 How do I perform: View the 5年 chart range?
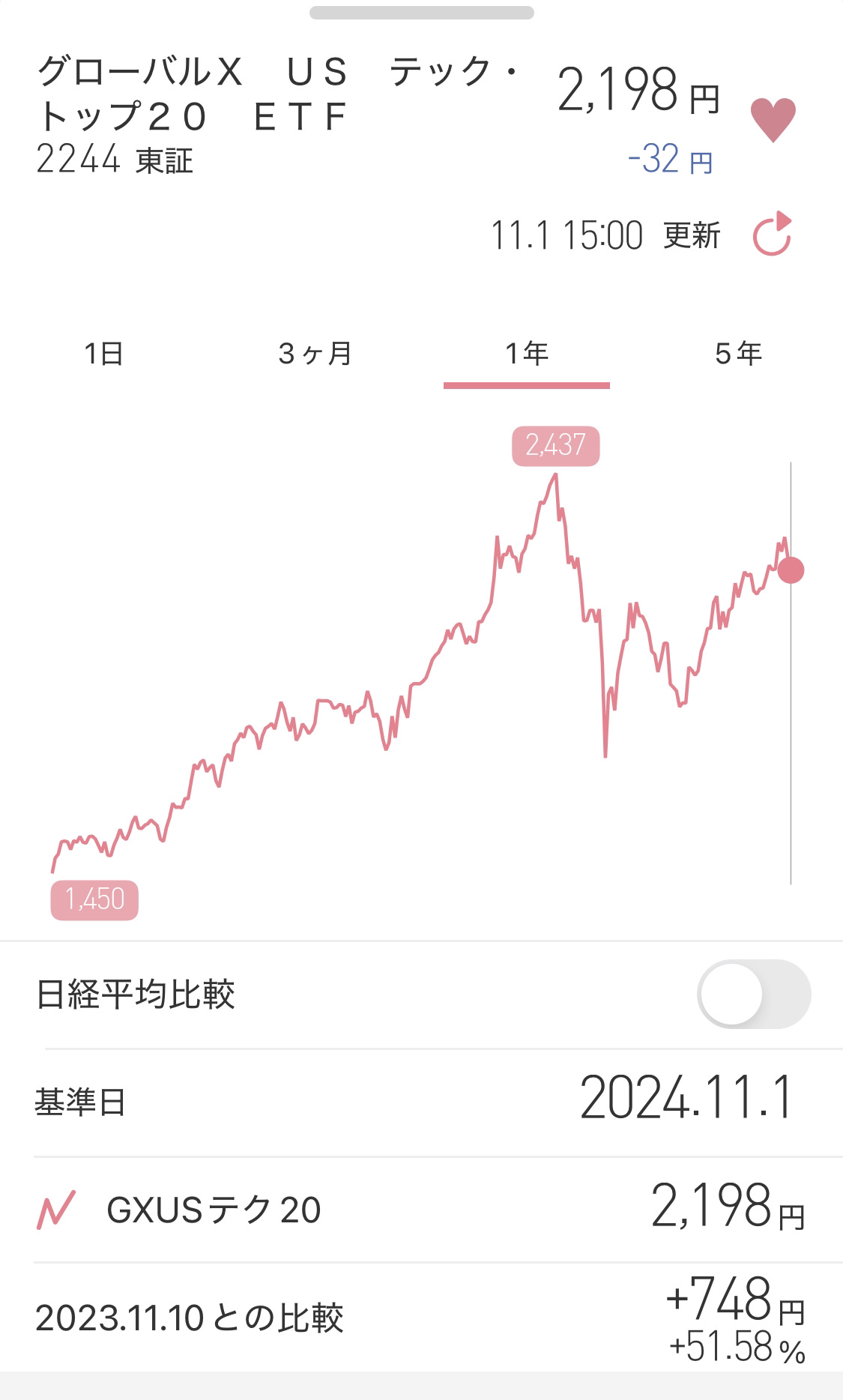point(738,353)
